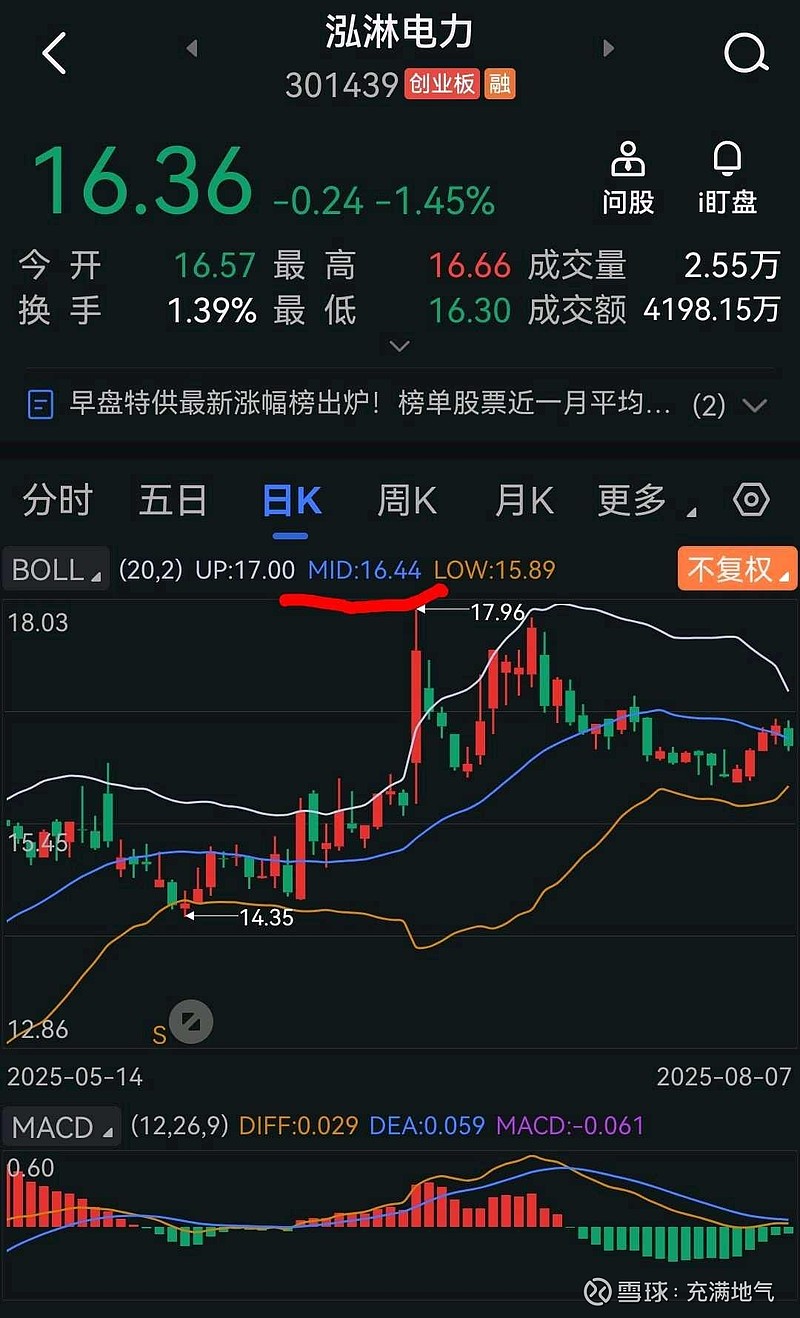This screenshot has width=800, height=1318.
Task: Change the 不复权 adjustment setting
Action: click(737, 569)
